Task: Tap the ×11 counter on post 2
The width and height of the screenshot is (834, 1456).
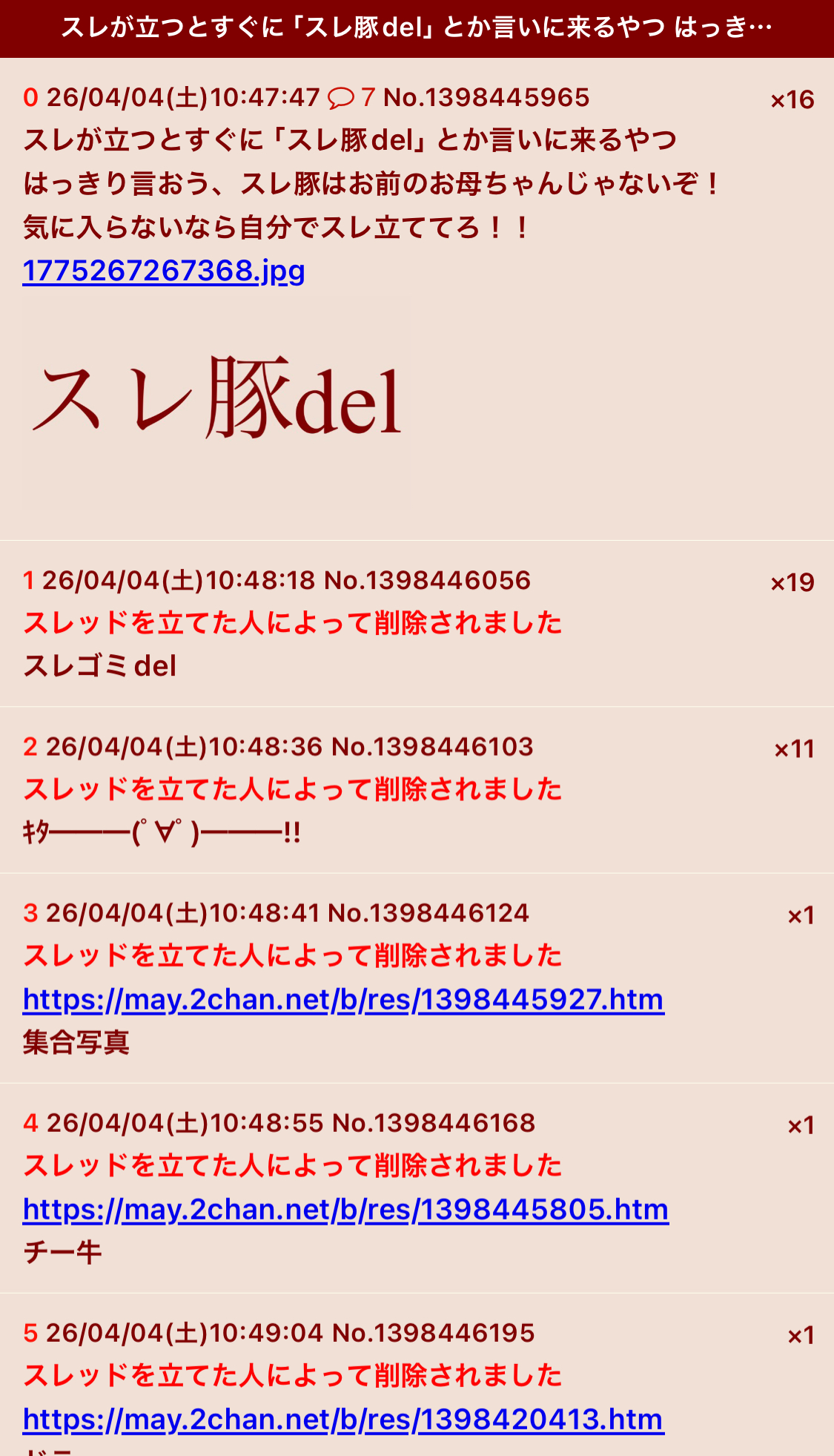Action: pyautogui.click(x=793, y=749)
